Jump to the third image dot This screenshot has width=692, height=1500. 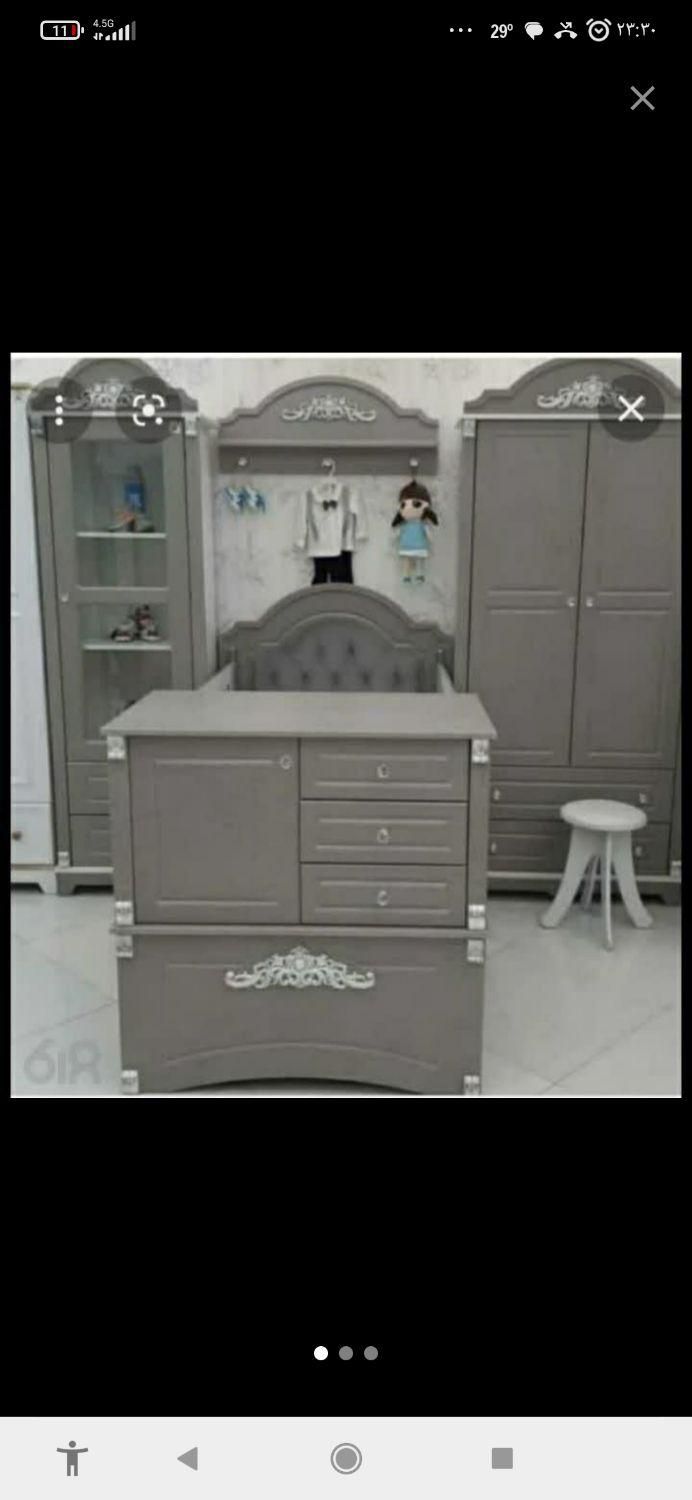pos(371,1353)
